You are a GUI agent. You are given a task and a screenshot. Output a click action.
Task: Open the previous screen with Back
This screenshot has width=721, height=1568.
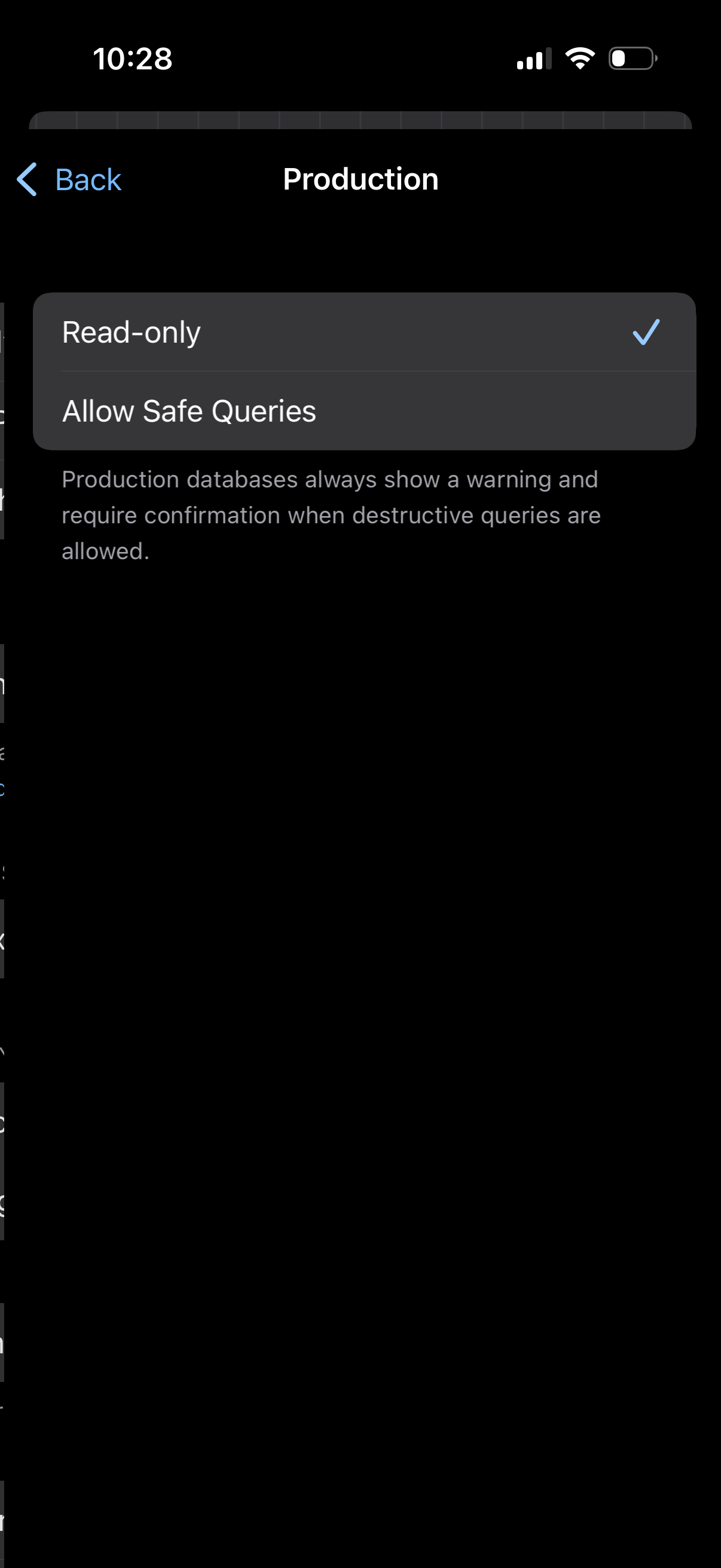point(69,179)
